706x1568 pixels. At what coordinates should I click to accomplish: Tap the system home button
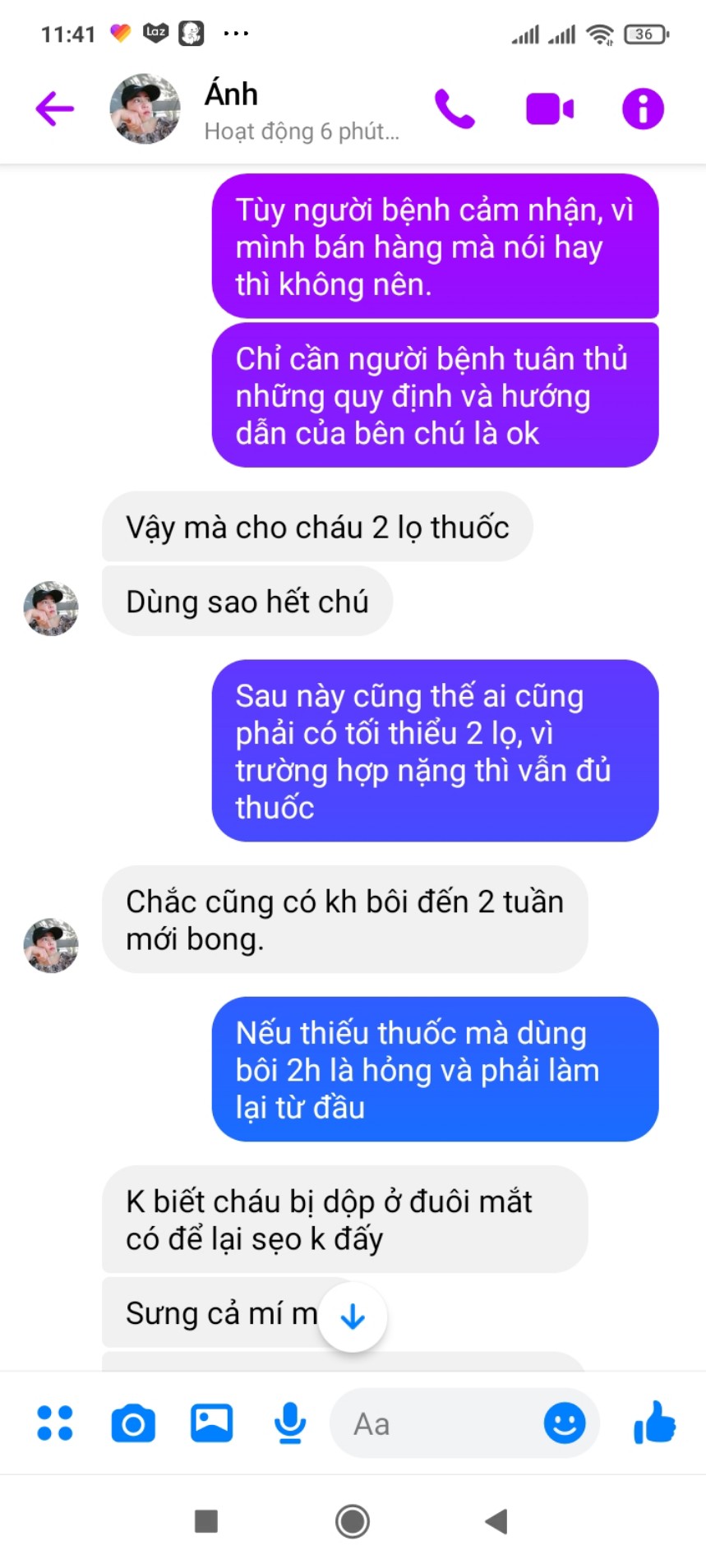tap(353, 1521)
